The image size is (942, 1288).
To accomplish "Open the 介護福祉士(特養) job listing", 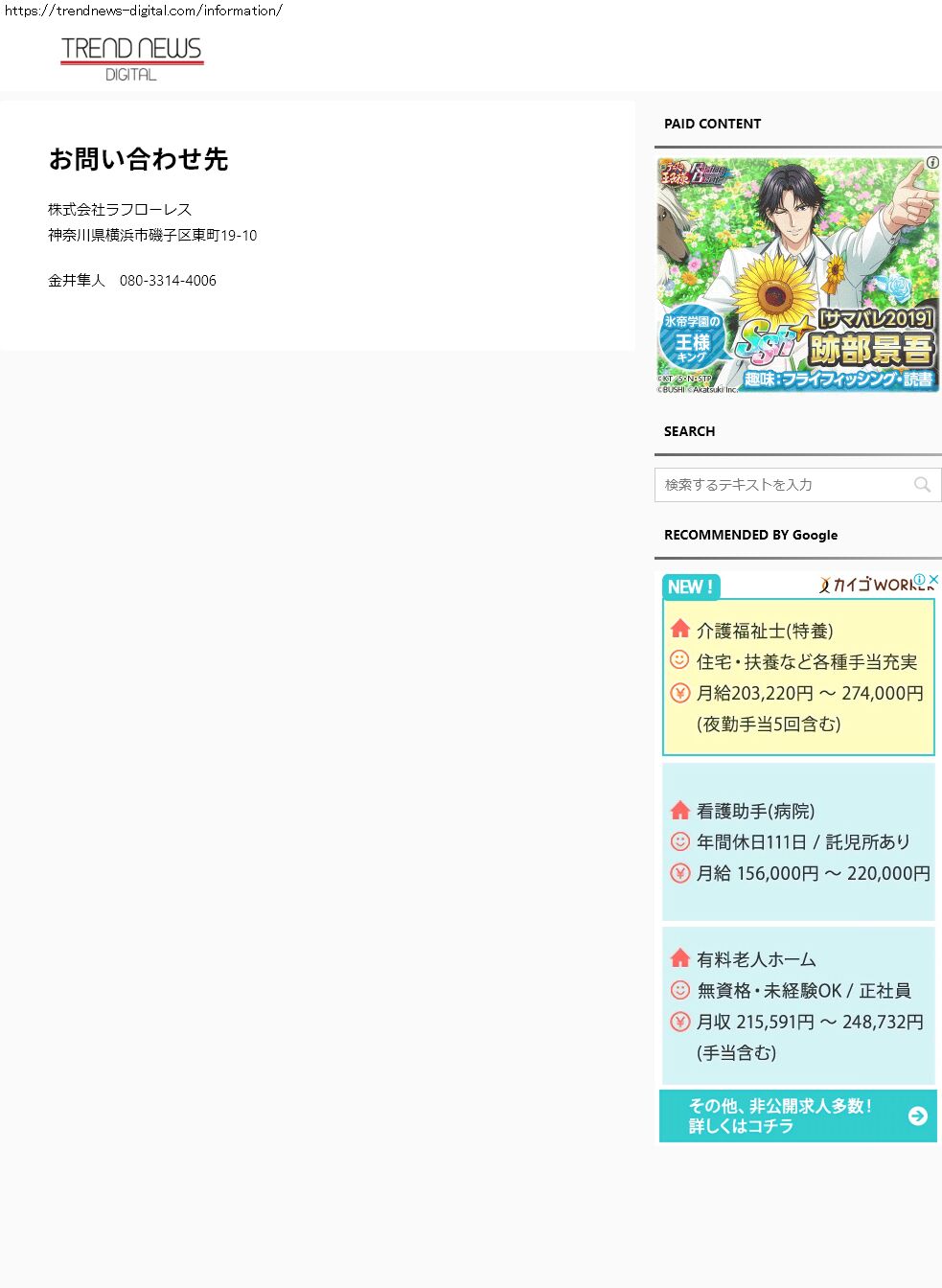I will pyautogui.click(x=797, y=677).
